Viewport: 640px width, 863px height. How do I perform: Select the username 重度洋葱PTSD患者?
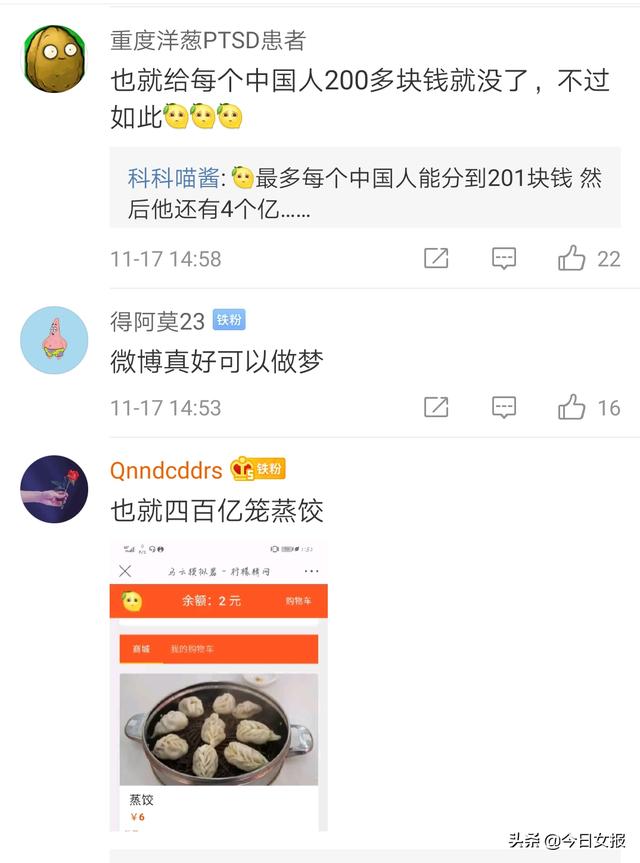208,41
